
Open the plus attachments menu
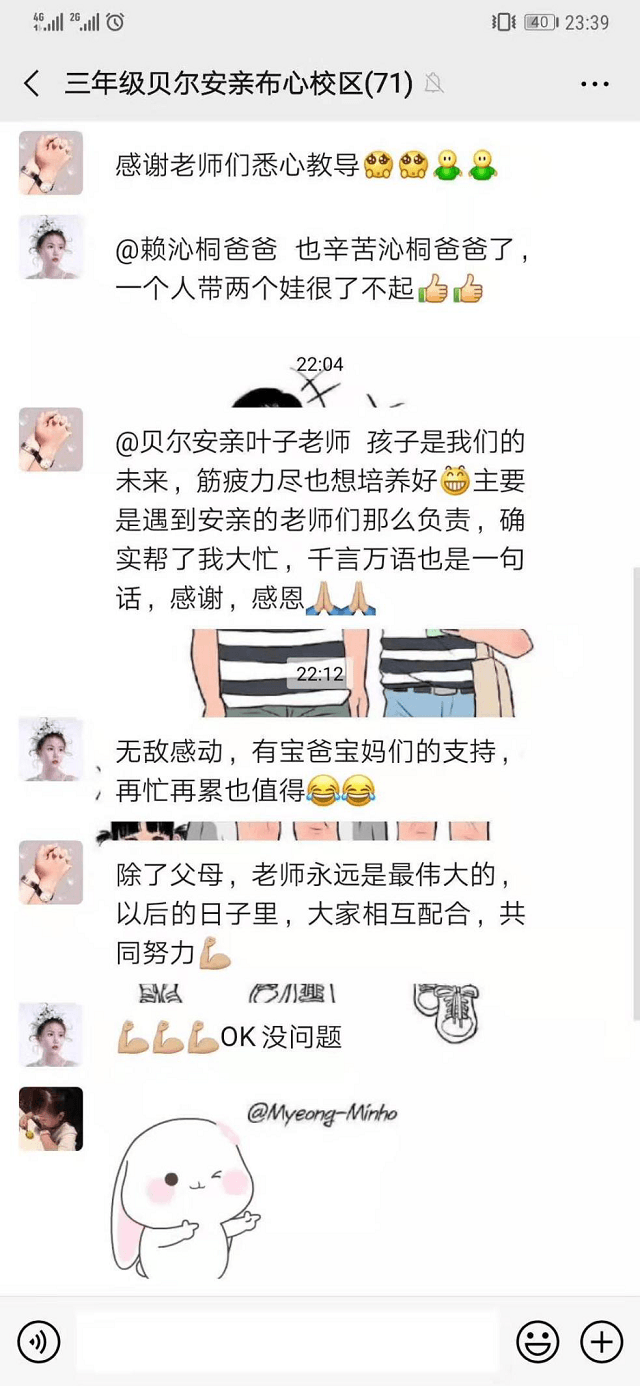tap(601, 1341)
